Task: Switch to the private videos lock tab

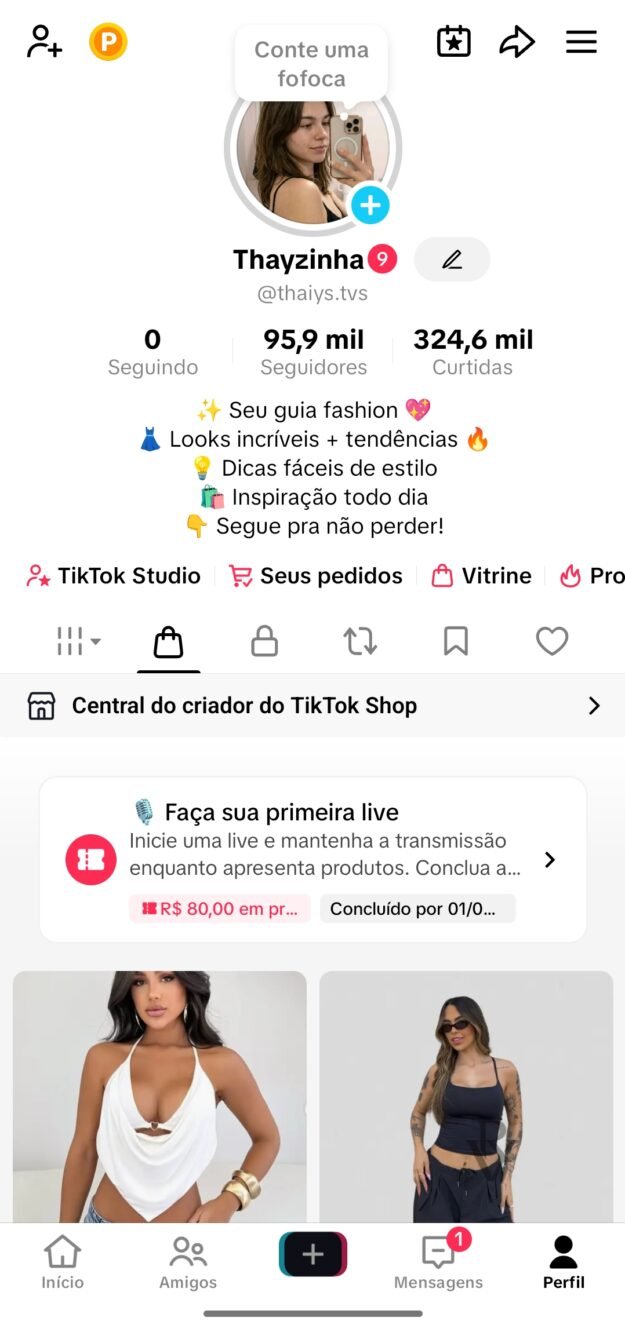Action: (264, 641)
